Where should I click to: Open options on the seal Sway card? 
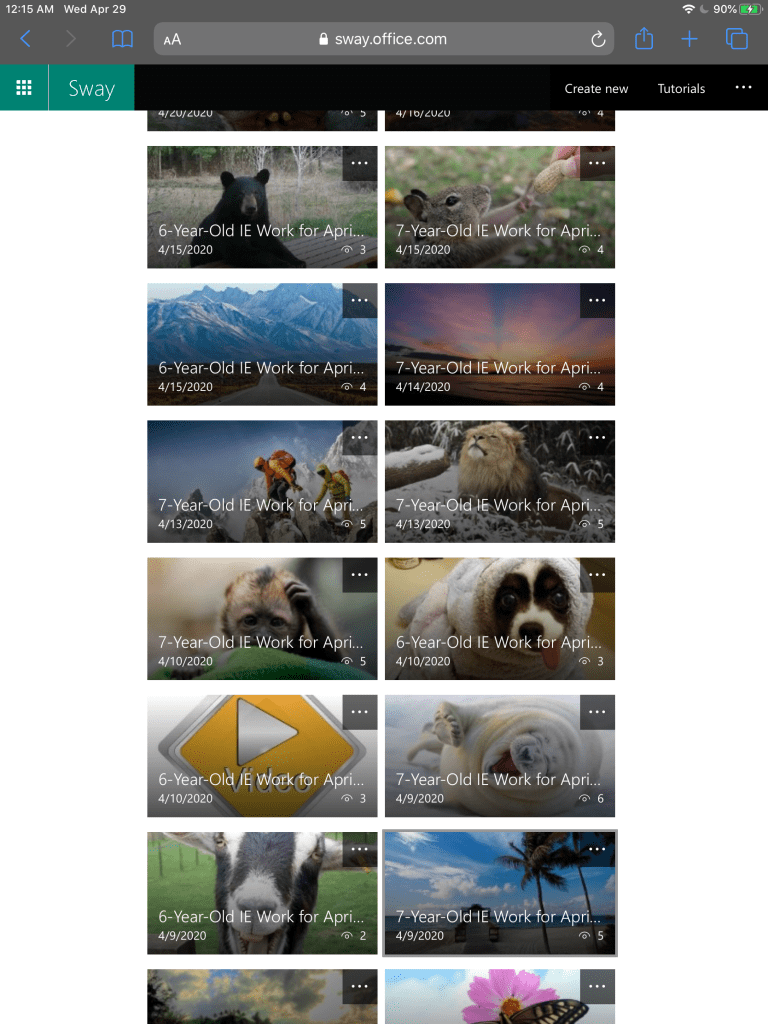(x=597, y=712)
